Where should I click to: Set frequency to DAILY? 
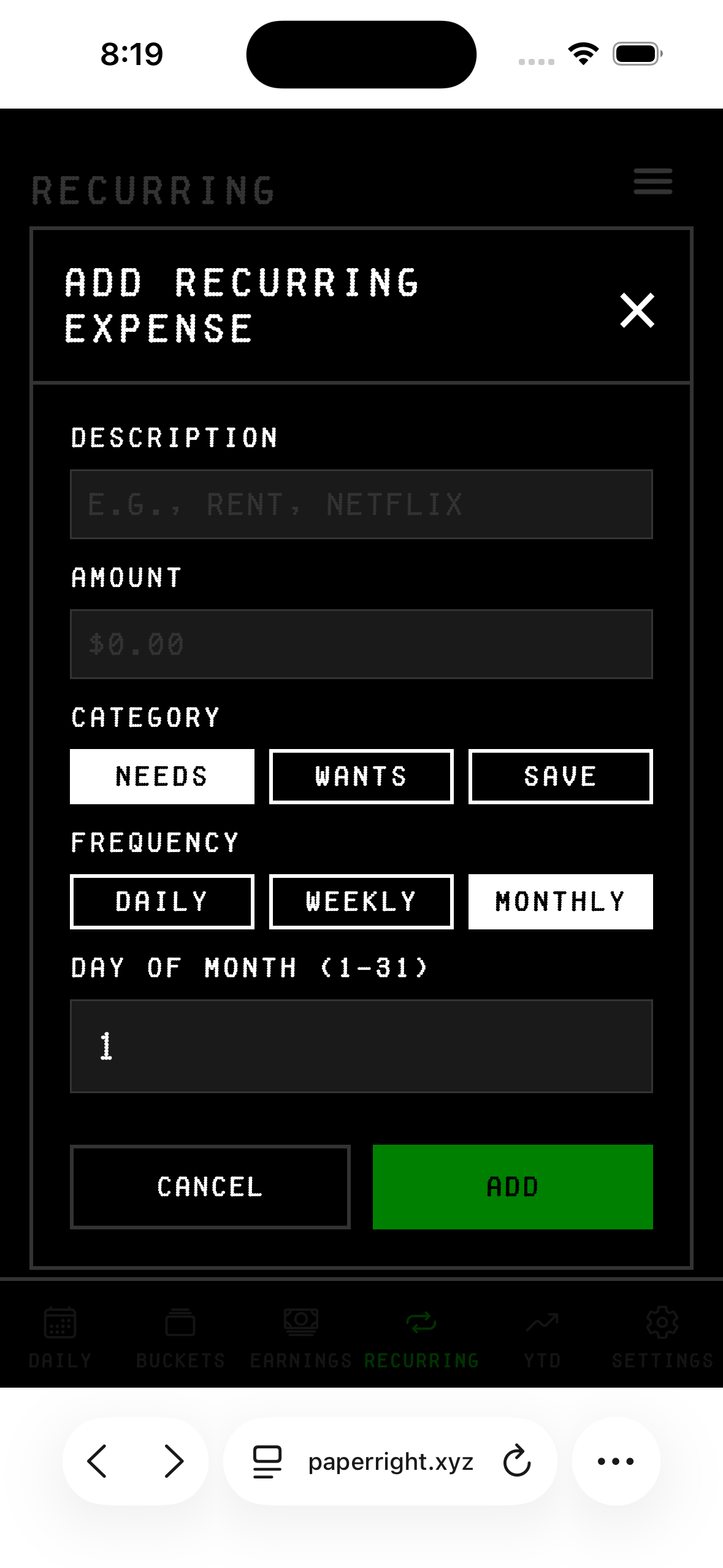pos(161,901)
